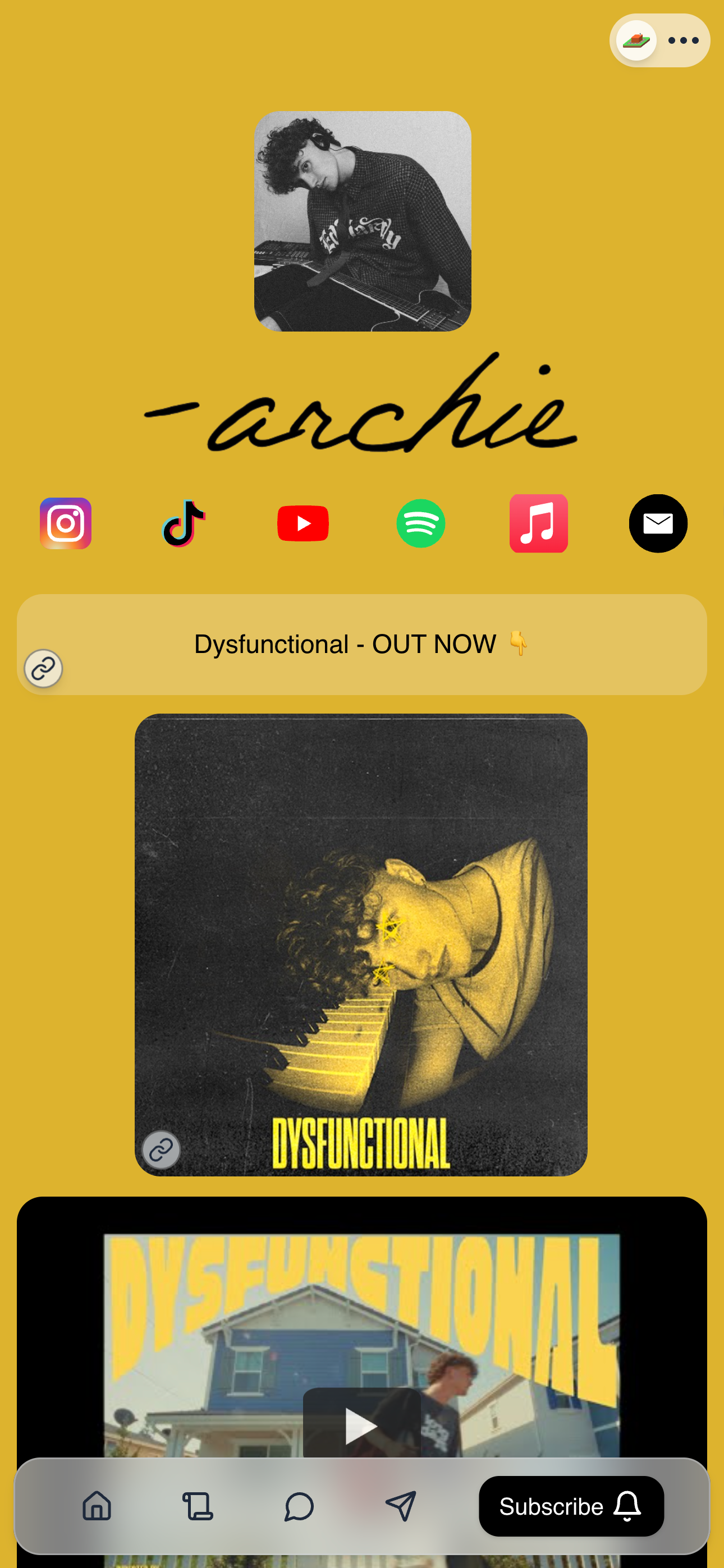The height and width of the screenshot is (1568, 724).
Task: Play the Dysfunctional music video
Action: [x=361, y=1424]
